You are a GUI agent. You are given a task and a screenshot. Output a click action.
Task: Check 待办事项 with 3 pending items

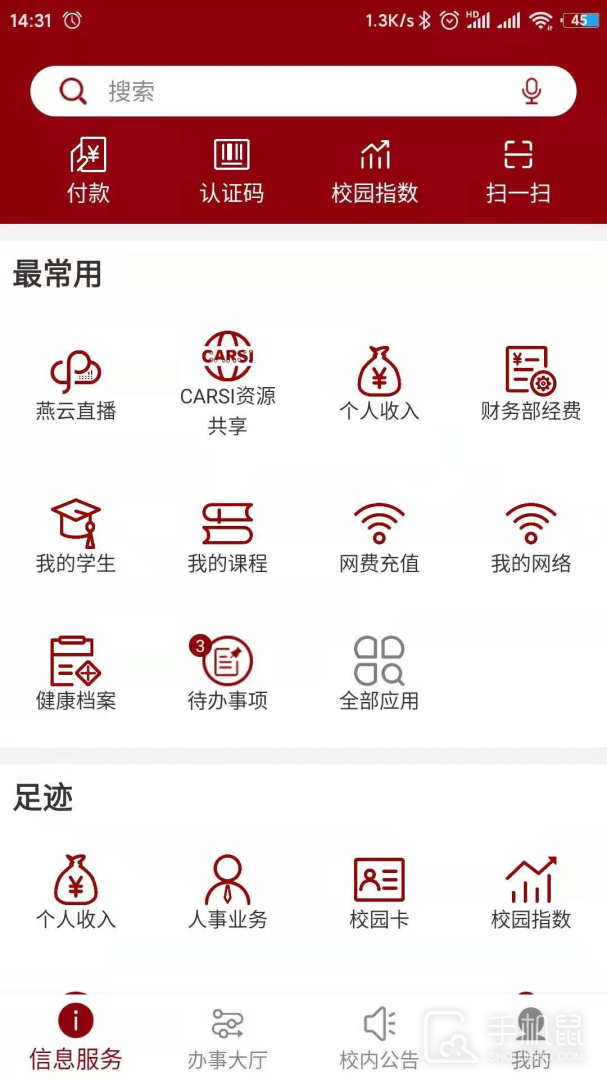pyautogui.click(x=227, y=674)
